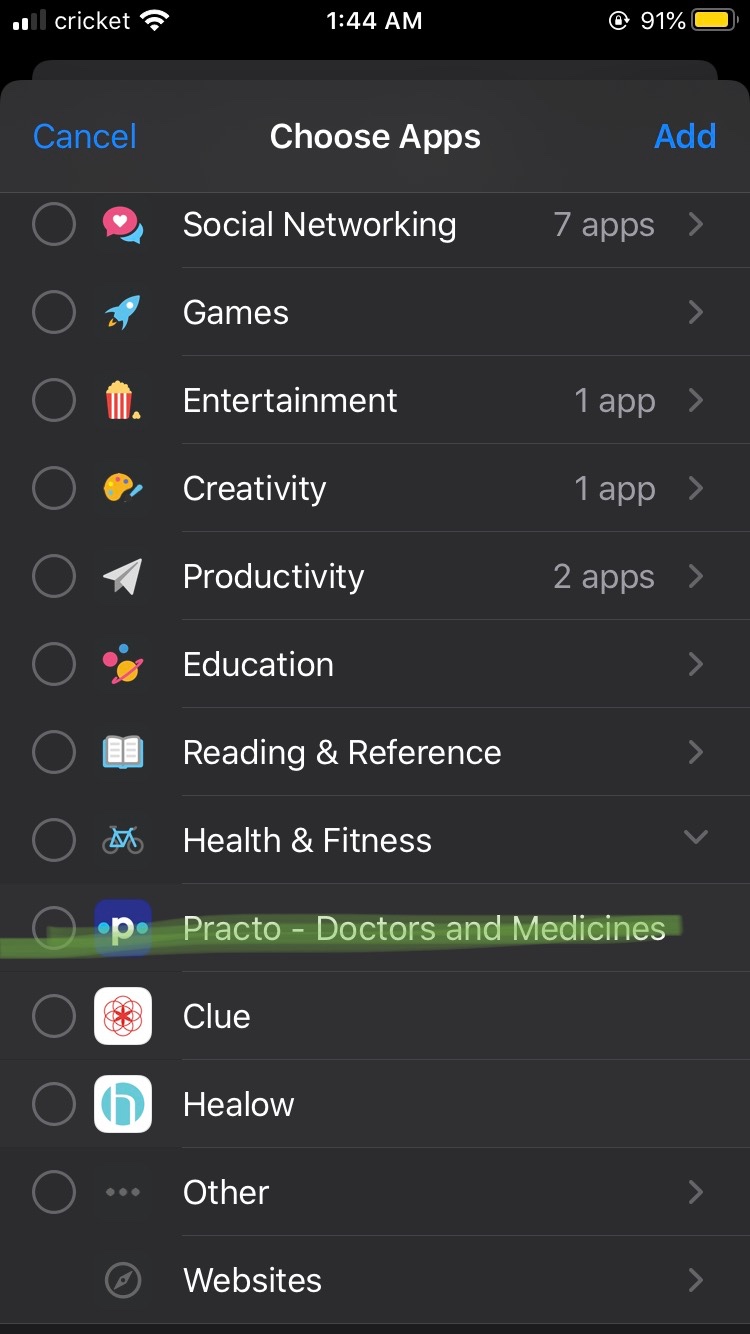This screenshot has height=1334, width=750.
Task: Expand the Entertainment category
Action: click(696, 401)
